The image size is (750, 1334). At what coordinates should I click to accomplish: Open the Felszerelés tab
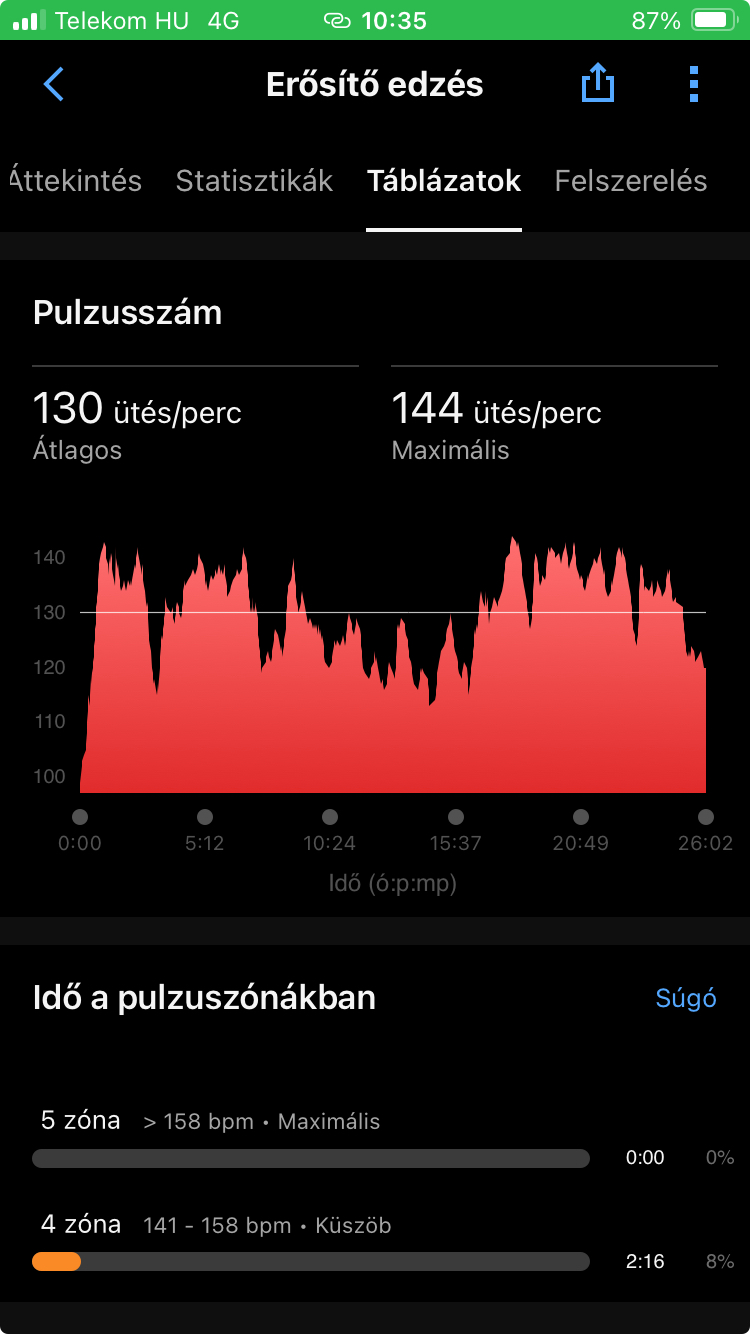click(630, 181)
